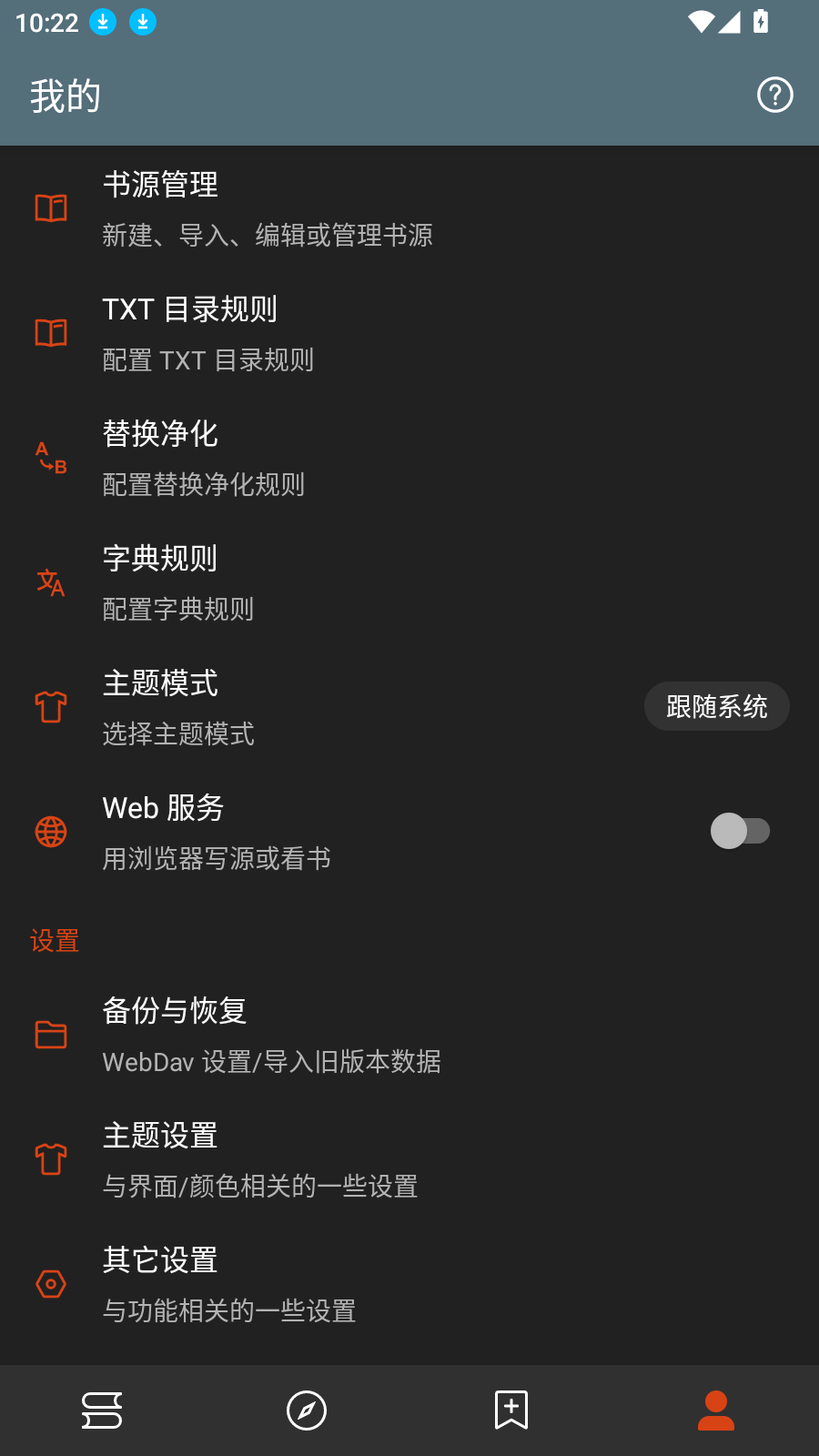
Task: Select the Web 服务 globe icon
Action: click(x=51, y=831)
